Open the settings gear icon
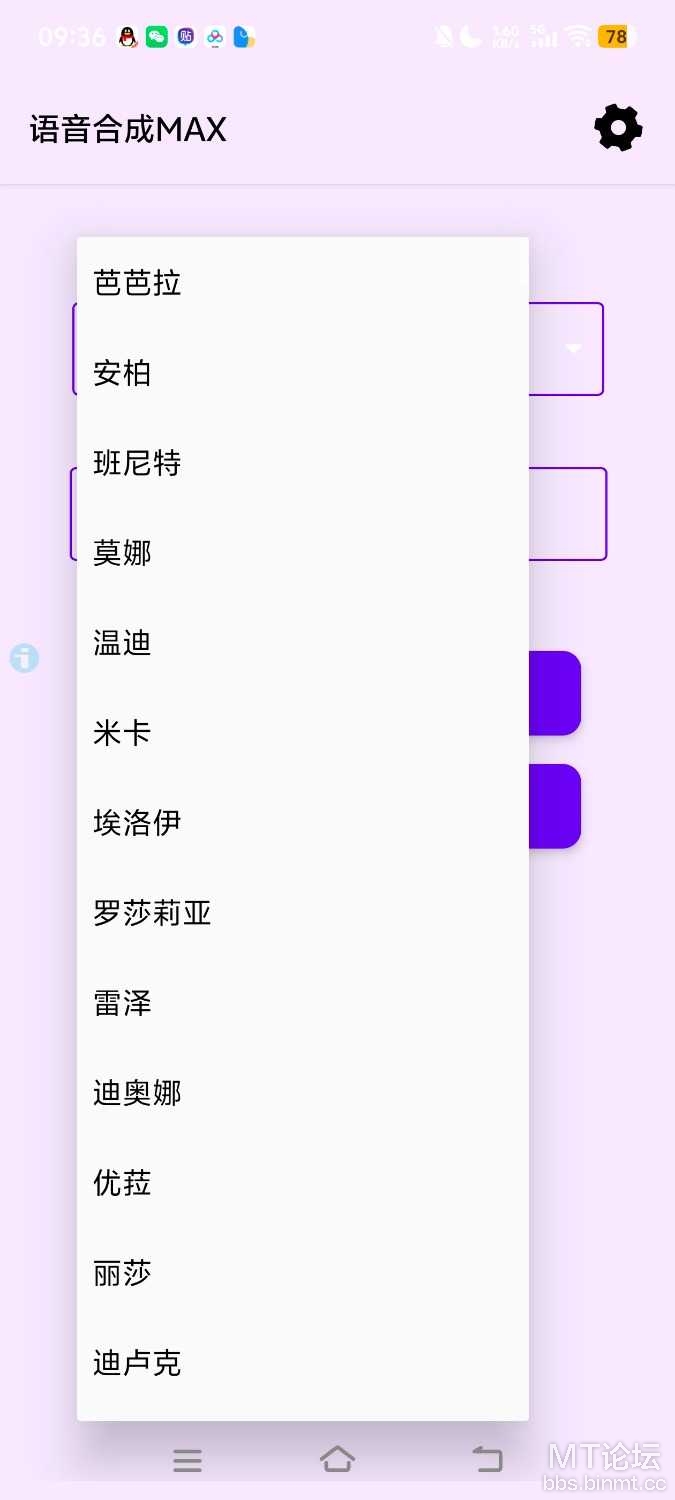The image size is (675, 1500). coord(618,129)
